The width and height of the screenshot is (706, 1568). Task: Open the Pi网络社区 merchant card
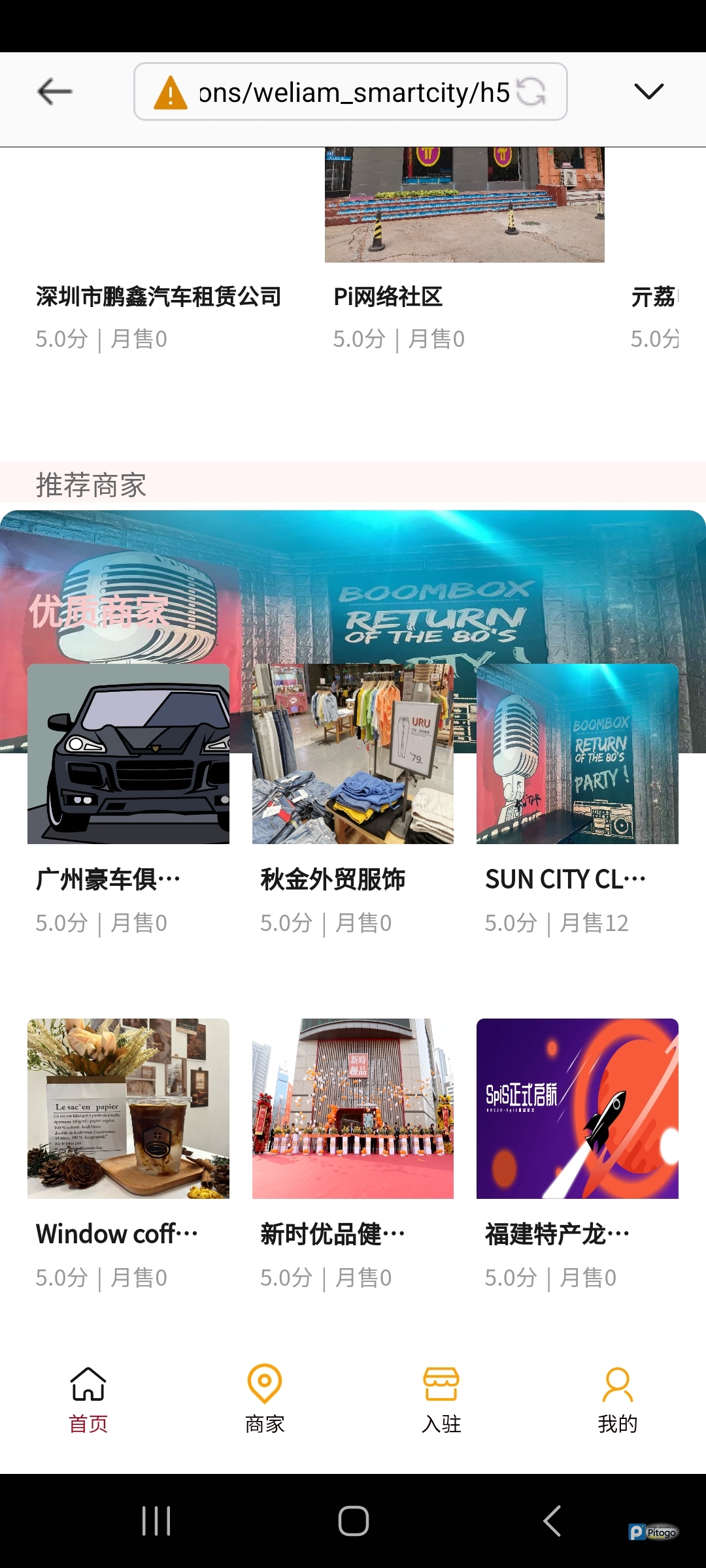tap(464, 261)
